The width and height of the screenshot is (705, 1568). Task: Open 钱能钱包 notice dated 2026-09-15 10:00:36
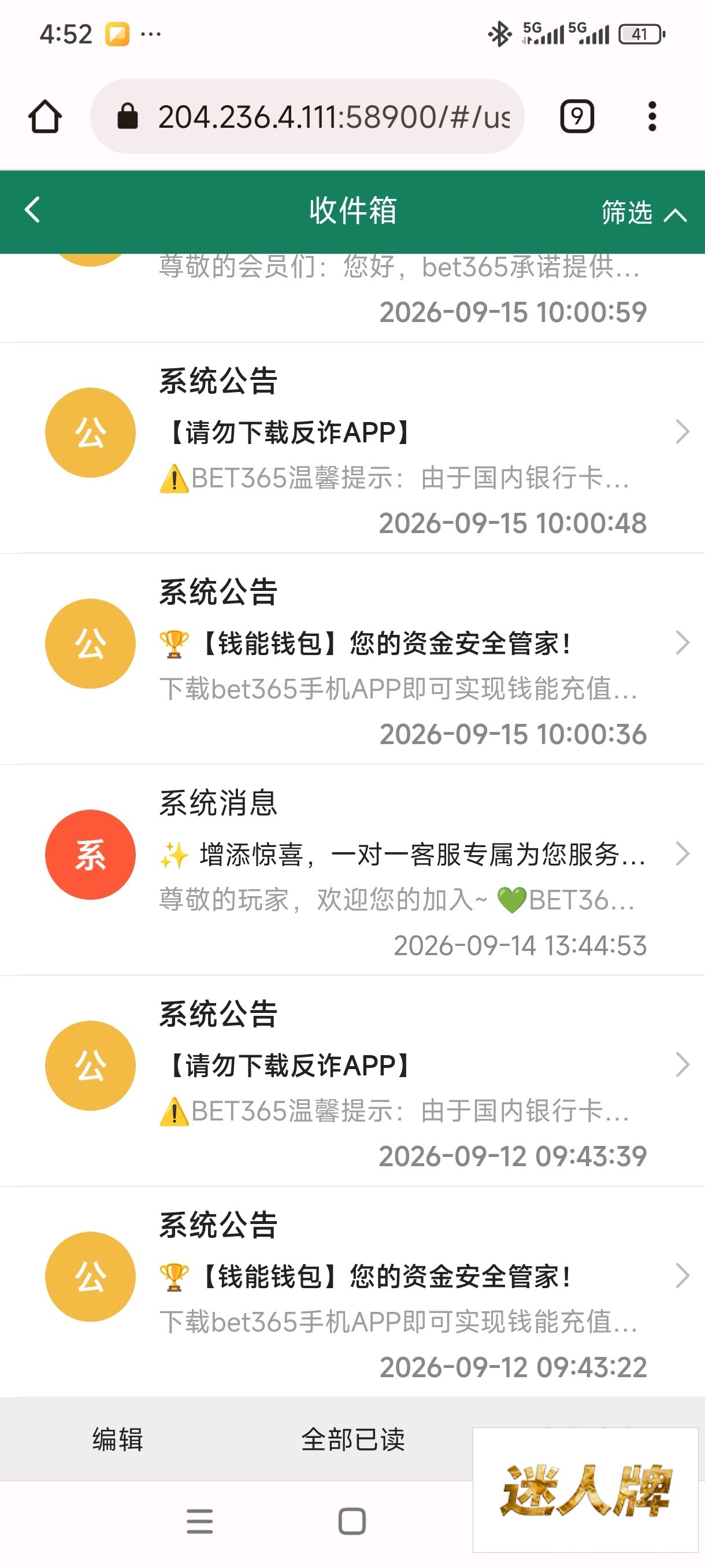click(x=353, y=659)
